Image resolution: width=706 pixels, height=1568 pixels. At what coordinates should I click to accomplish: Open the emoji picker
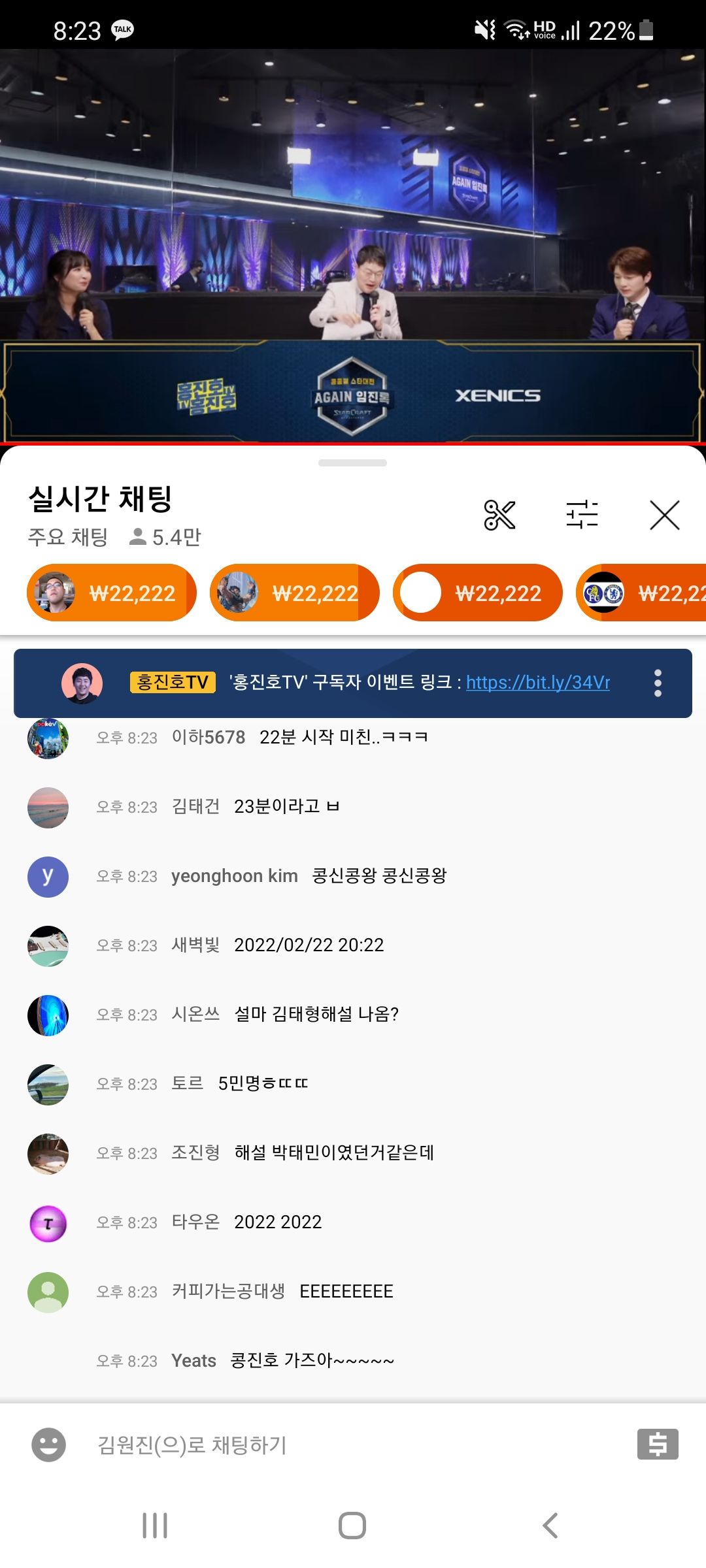click(x=48, y=1445)
